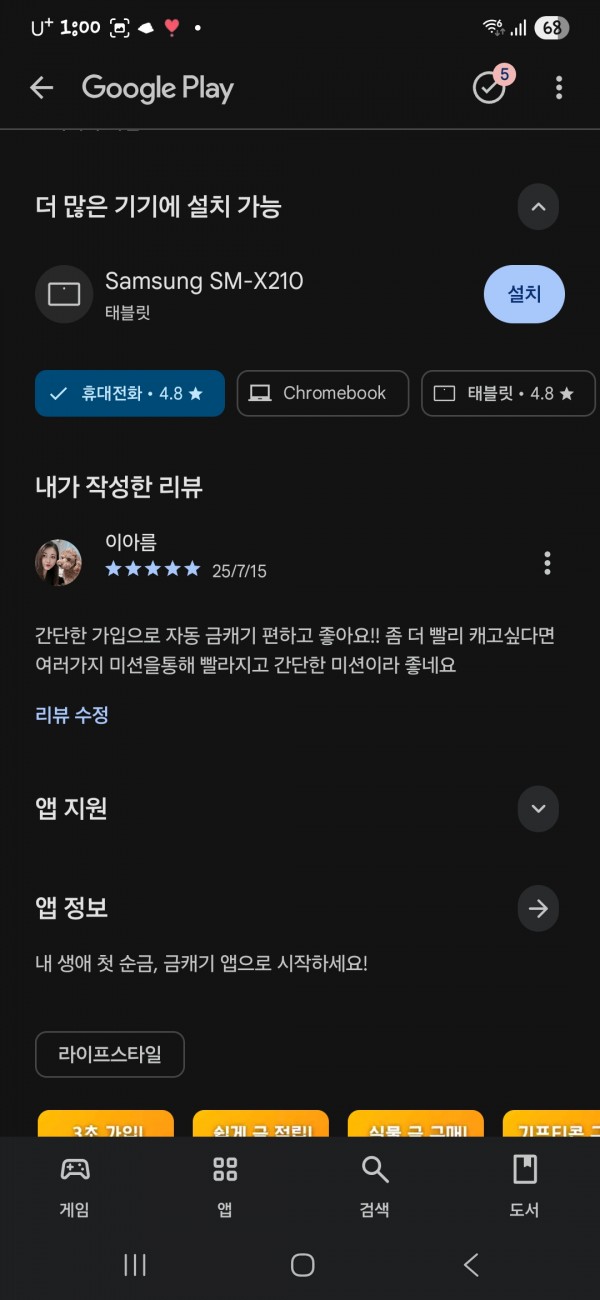Open the pending updates checkmark icon with badge
The height and width of the screenshot is (1300, 600).
click(491, 86)
